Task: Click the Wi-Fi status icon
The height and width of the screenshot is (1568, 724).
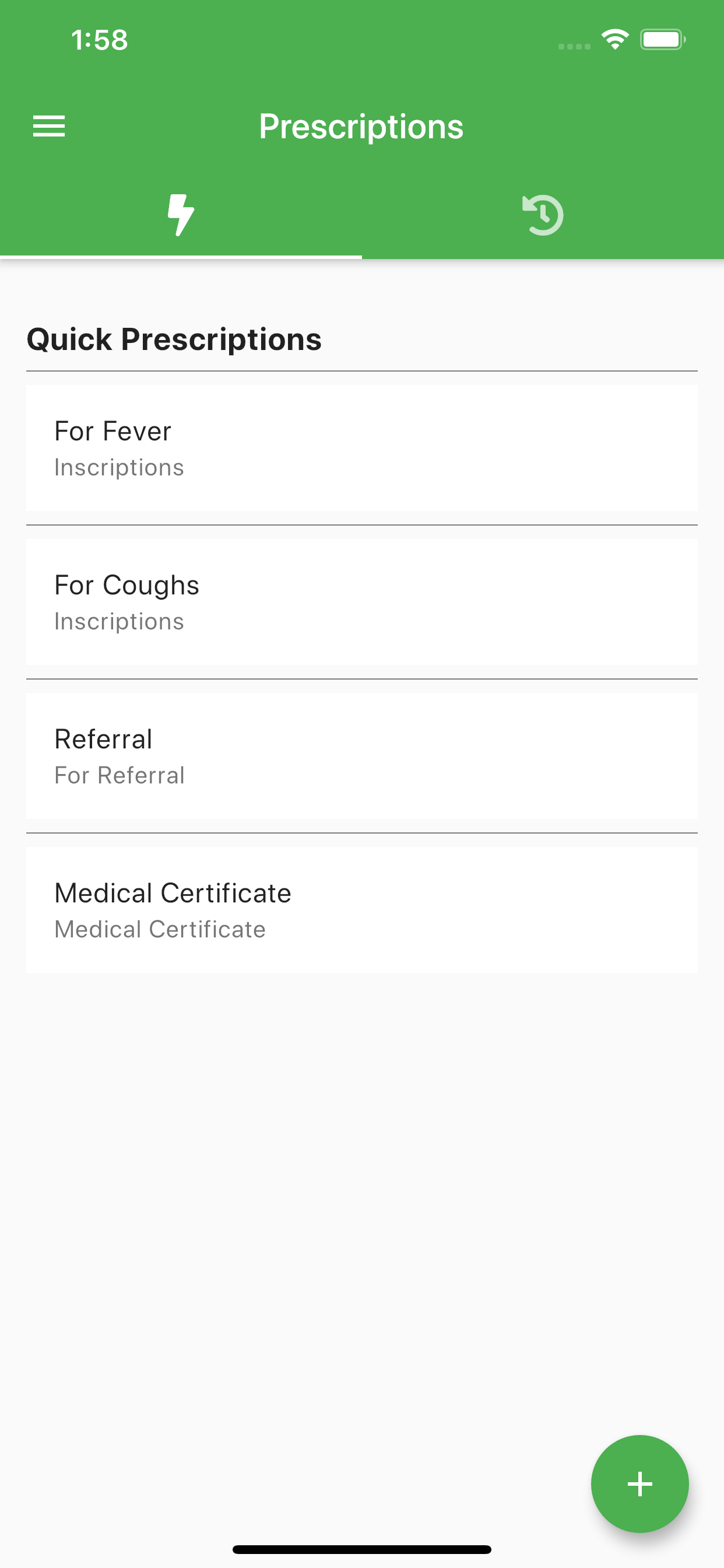Action: (x=614, y=39)
